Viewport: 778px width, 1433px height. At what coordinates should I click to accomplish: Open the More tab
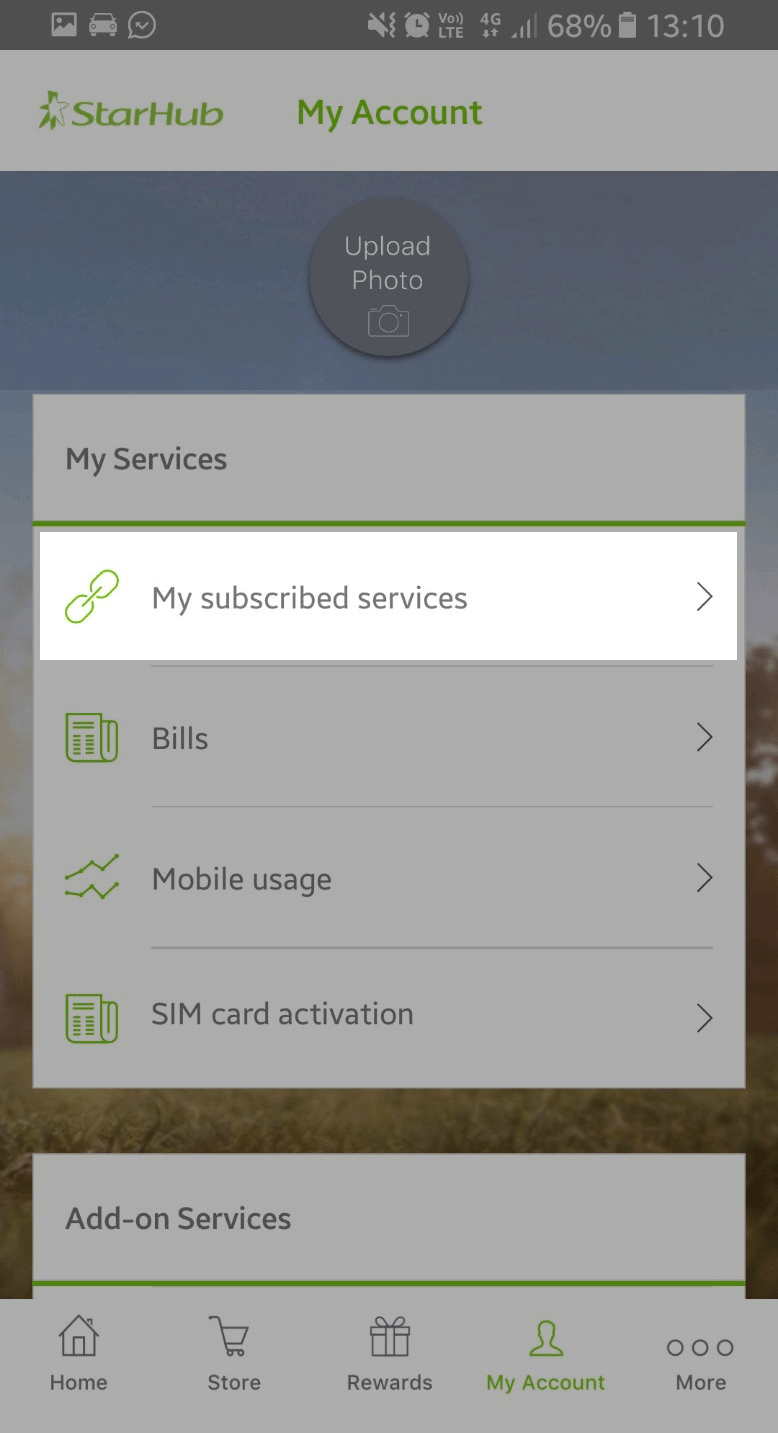tap(700, 1355)
